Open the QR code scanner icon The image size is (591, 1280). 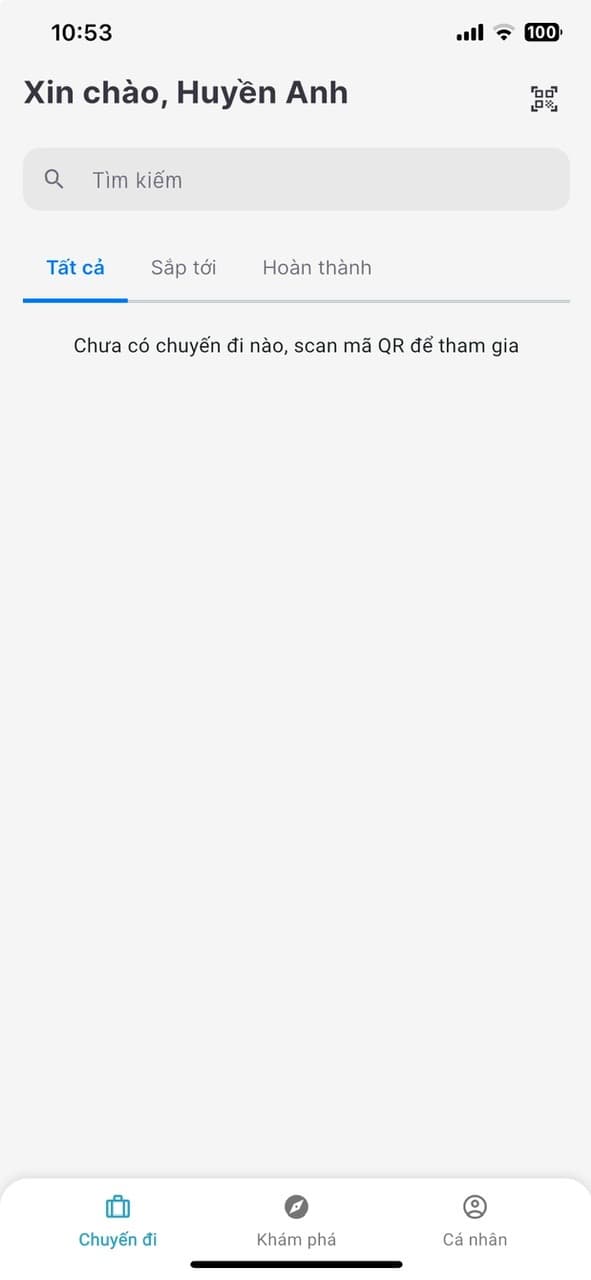544,99
